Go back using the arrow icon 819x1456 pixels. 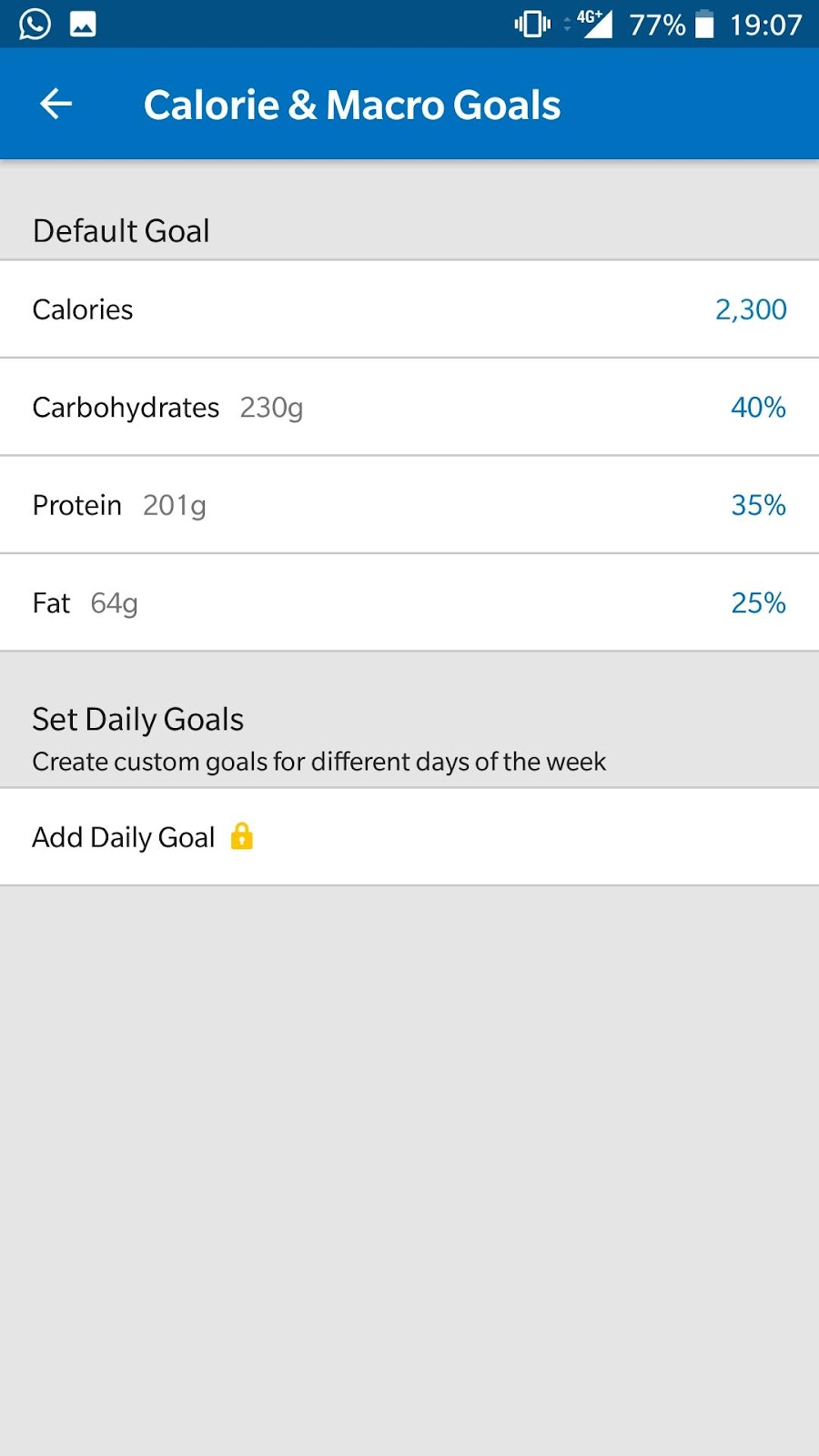click(56, 104)
